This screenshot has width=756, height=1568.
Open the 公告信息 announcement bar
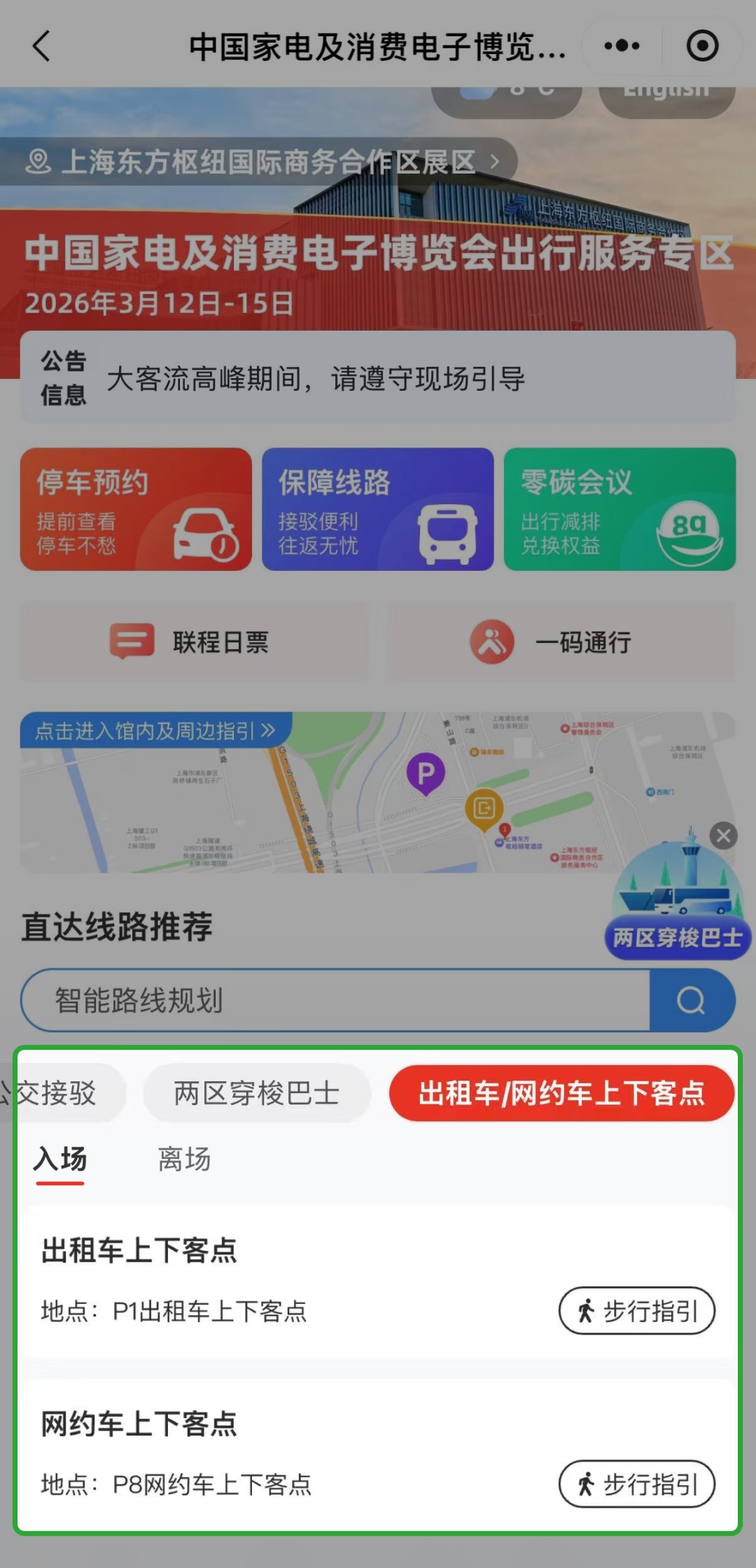(x=378, y=379)
